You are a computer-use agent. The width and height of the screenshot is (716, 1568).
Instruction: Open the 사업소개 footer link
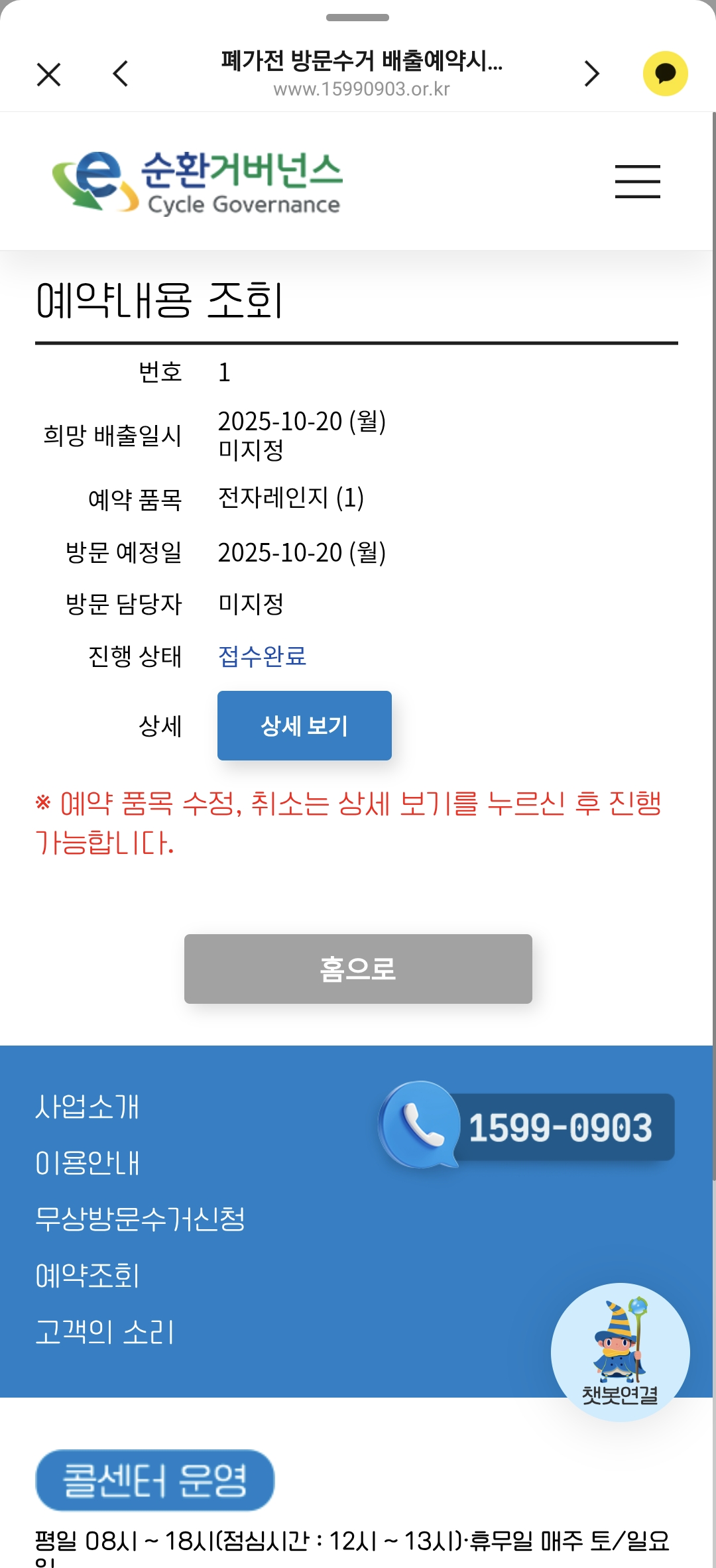[x=88, y=1107]
